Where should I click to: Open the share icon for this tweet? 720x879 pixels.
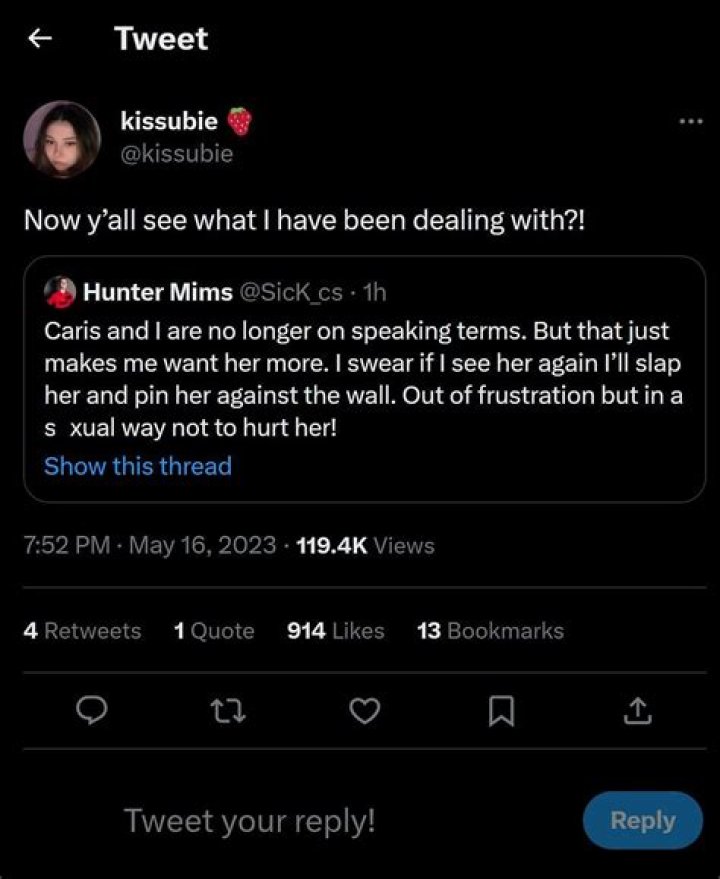637,711
